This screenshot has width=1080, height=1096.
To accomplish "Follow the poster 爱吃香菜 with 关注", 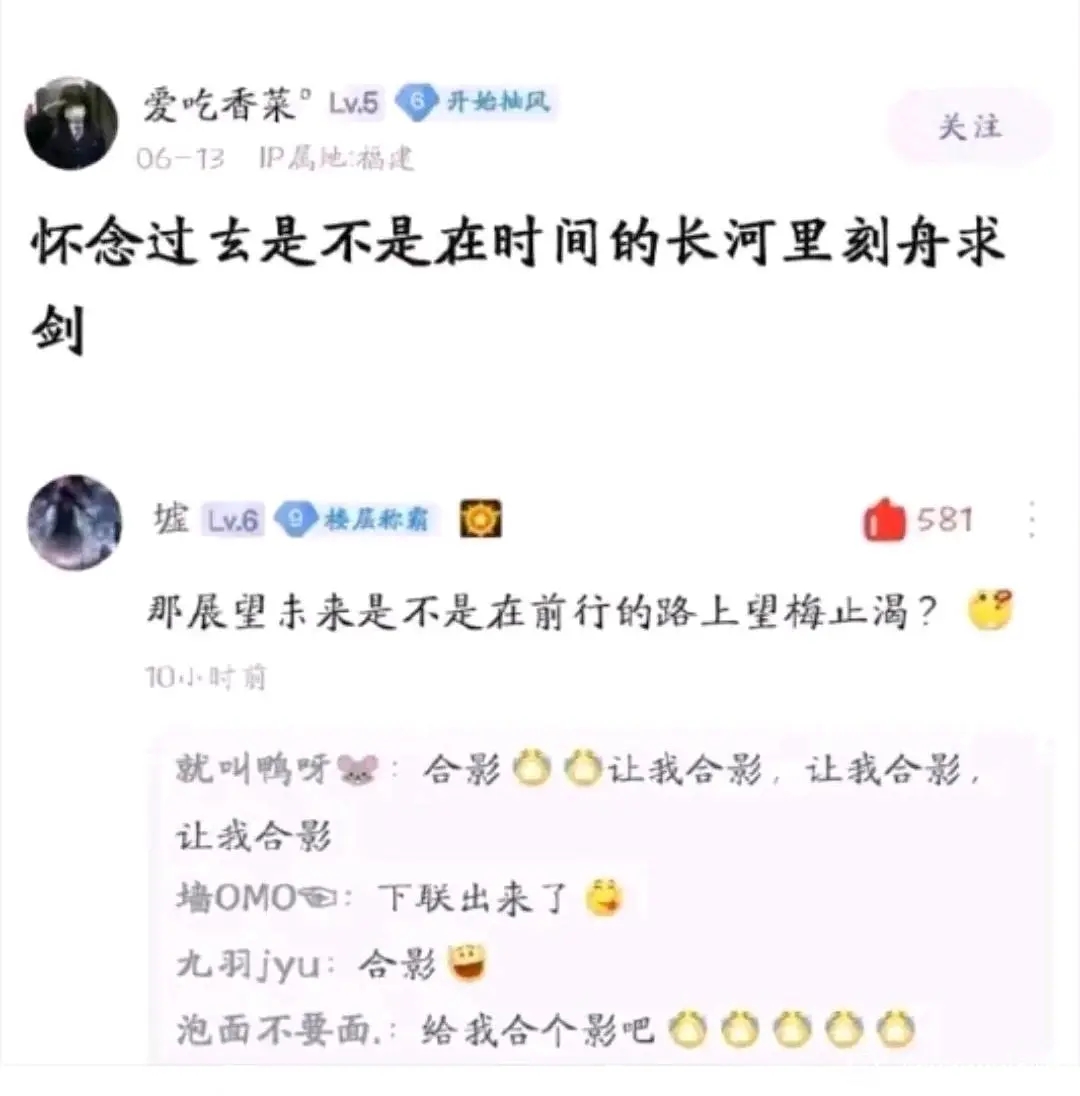I will coord(968,126).
